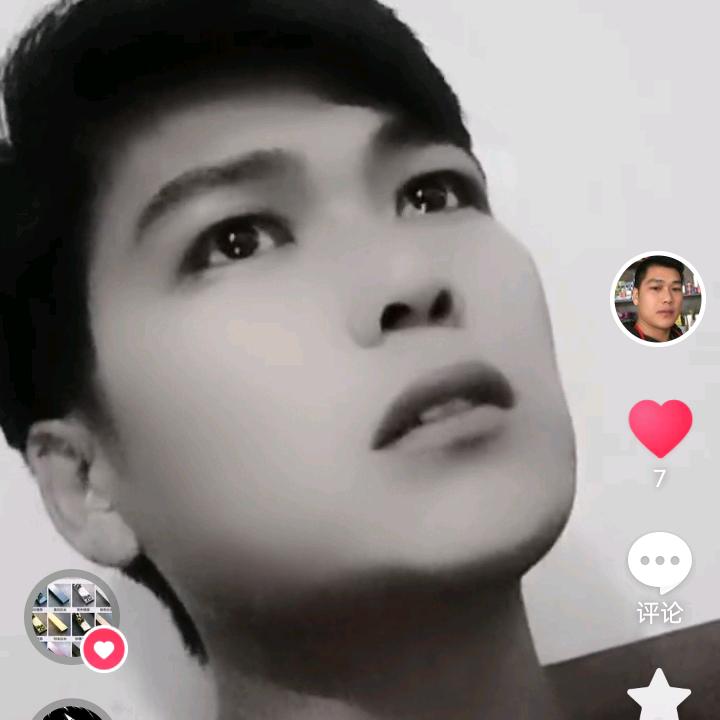Open the round thumbnail with heart badge
720x720 pixels.
72,617
